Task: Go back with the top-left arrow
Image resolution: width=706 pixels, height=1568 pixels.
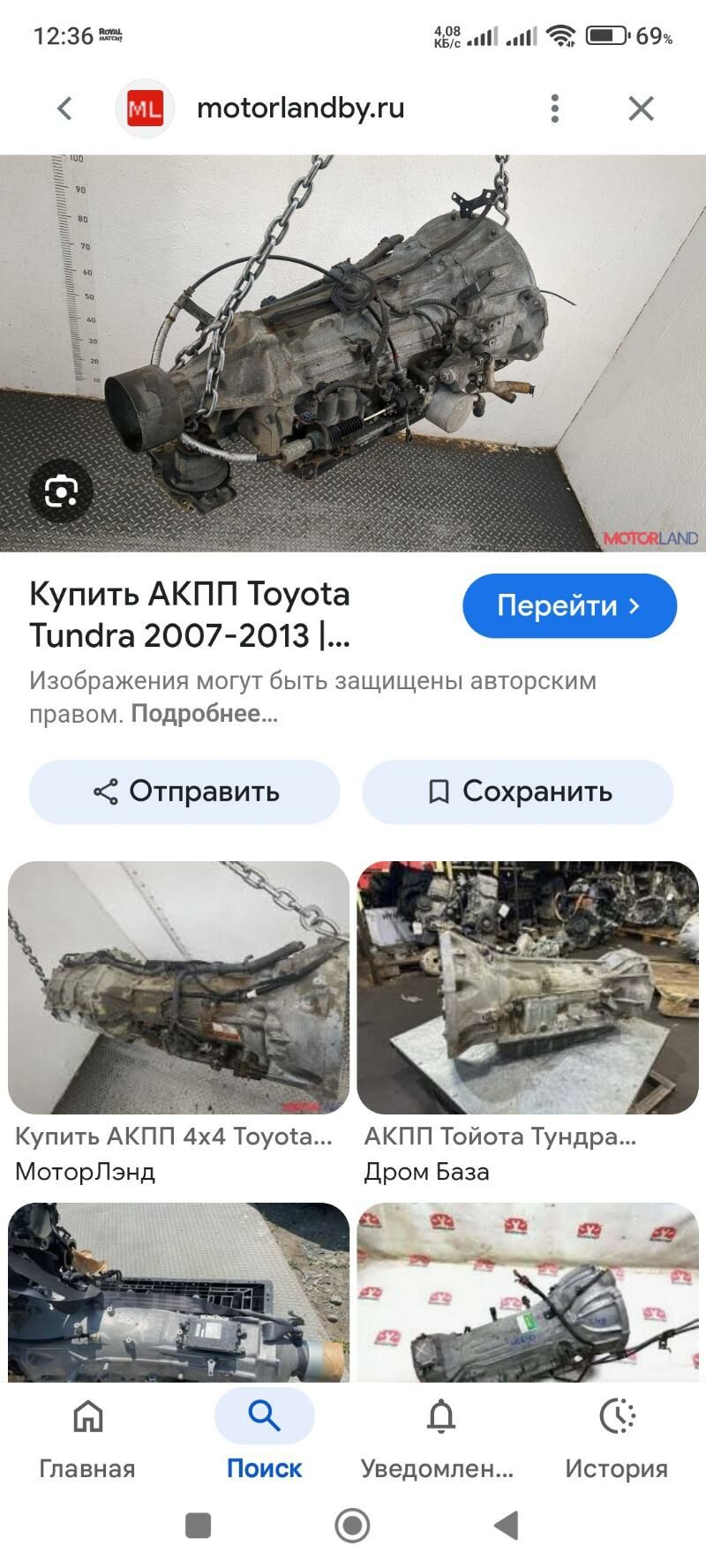Action: 64,109
